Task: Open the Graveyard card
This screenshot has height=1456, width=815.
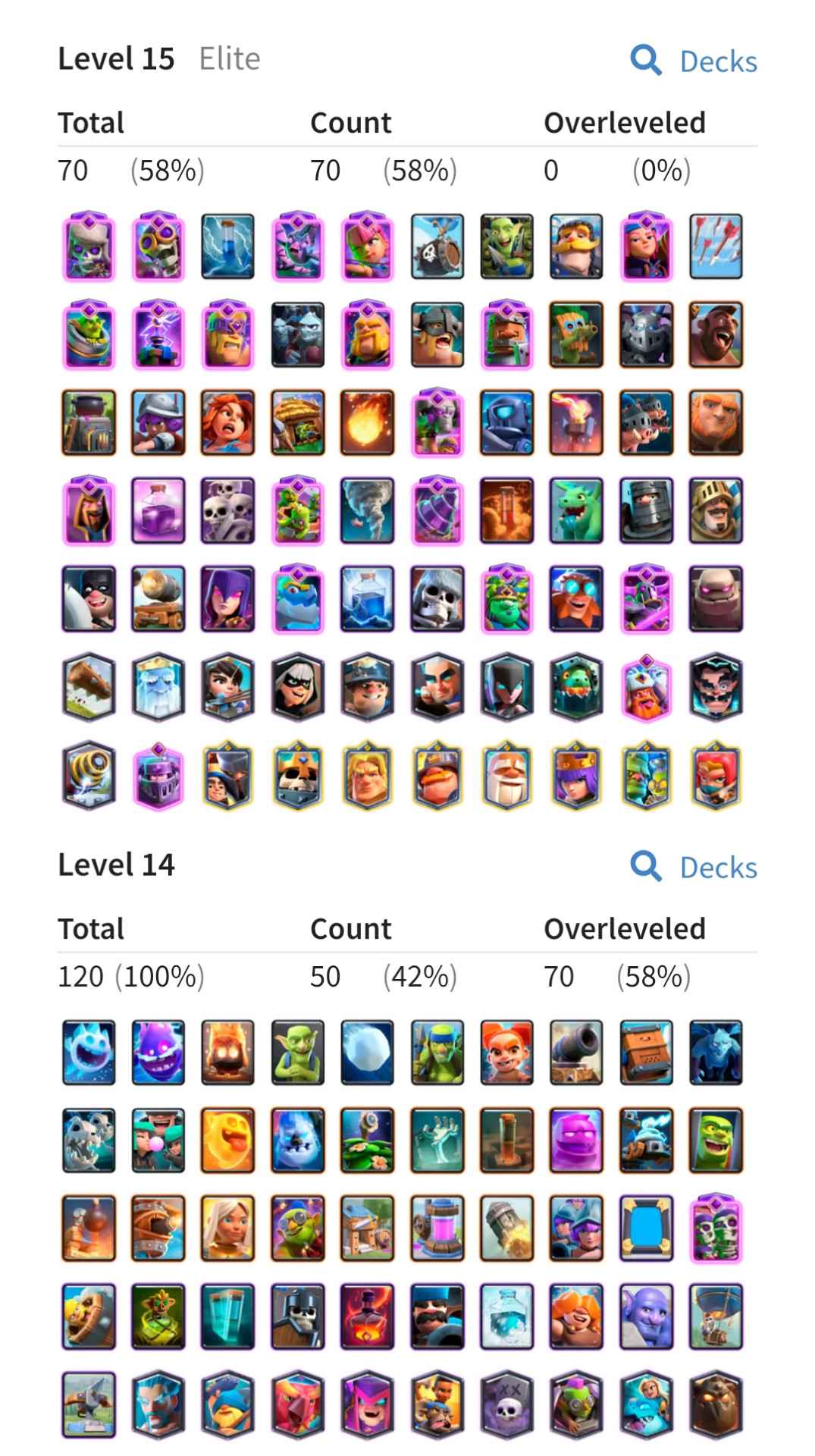Action: click(437, 1141)
